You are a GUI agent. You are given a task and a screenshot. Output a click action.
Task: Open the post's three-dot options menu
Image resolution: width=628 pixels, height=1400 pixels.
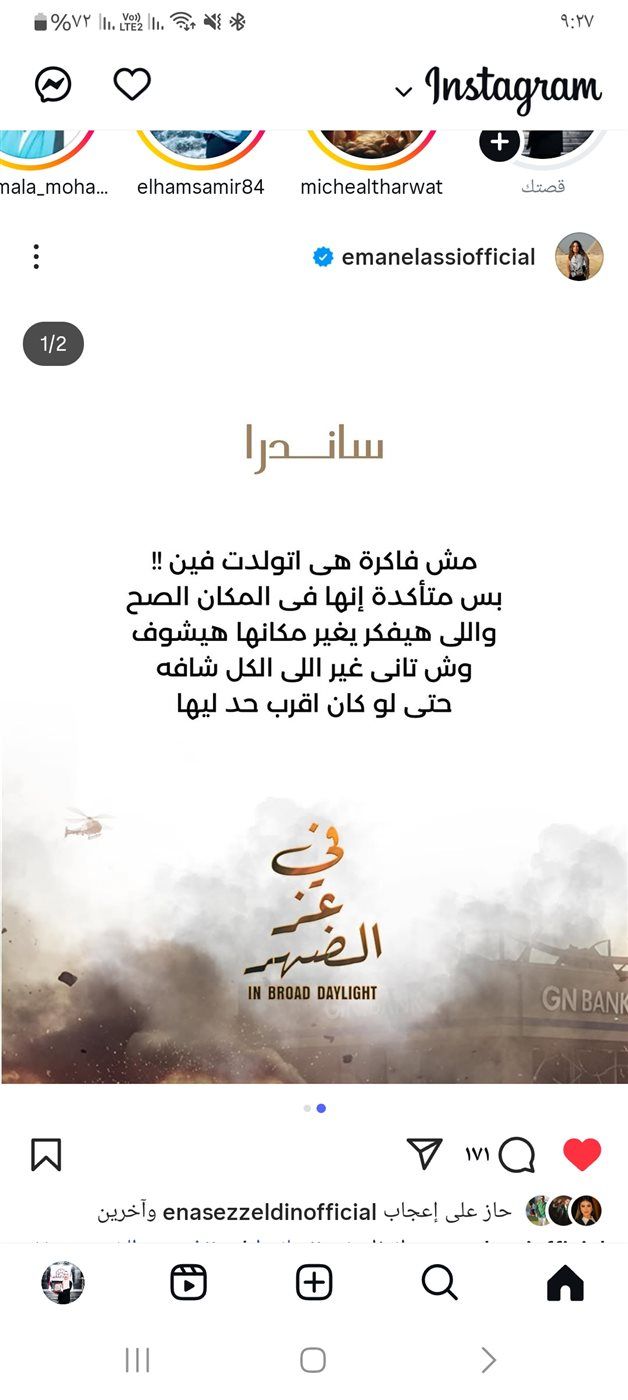(36, 257)
